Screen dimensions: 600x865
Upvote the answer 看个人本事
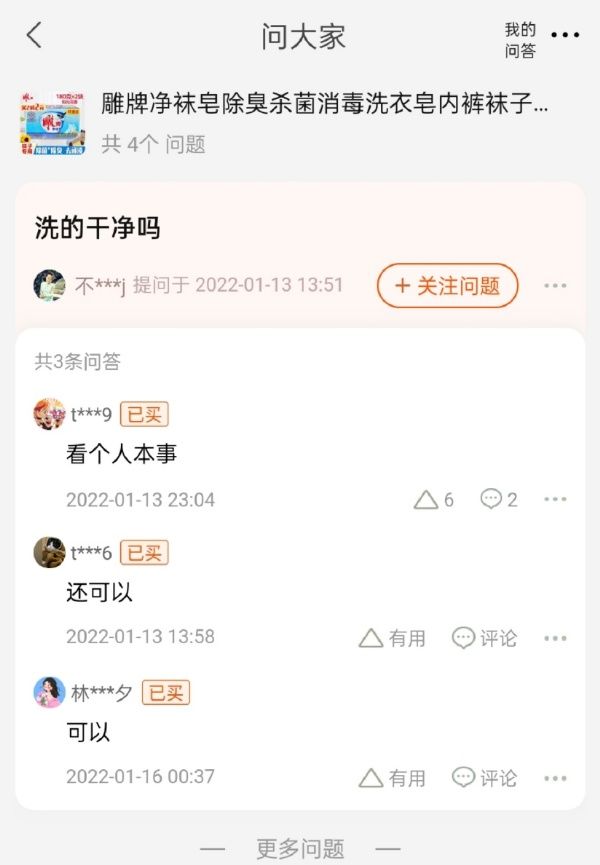[434, 499]
